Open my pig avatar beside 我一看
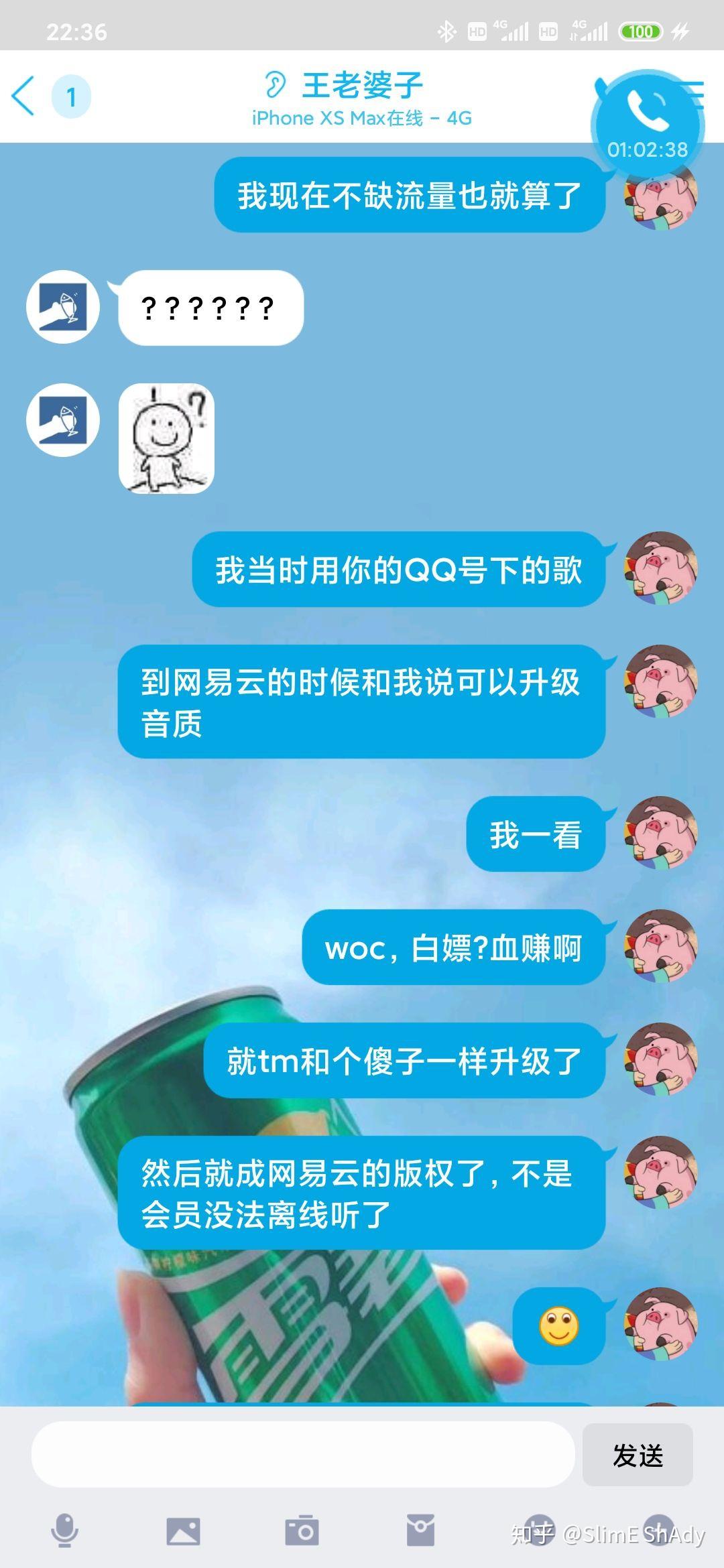This screenshot has height=1568, width=724. pyautogui.click(x=661, y=833)
